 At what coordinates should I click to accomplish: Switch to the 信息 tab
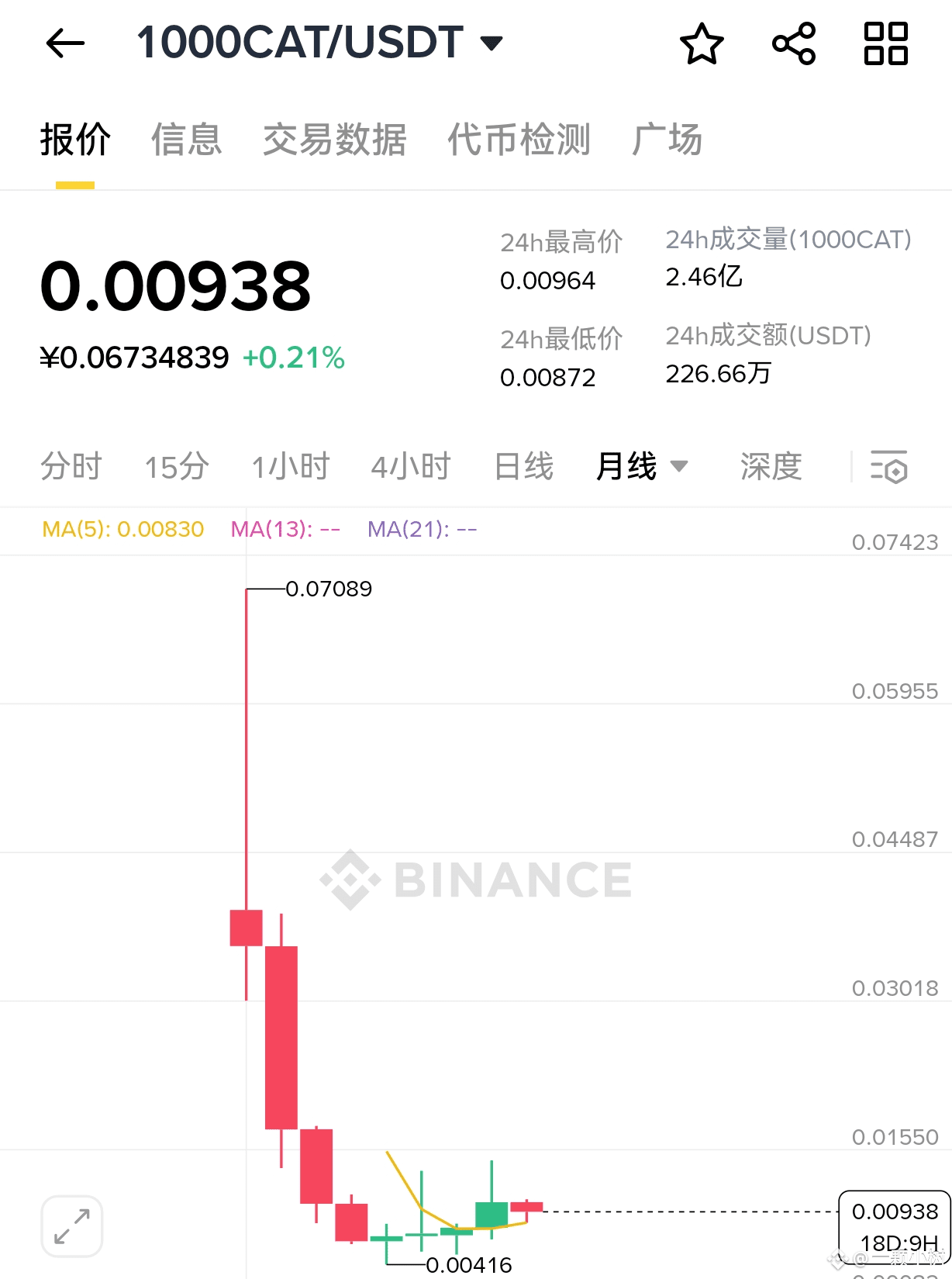pos(186,140)
